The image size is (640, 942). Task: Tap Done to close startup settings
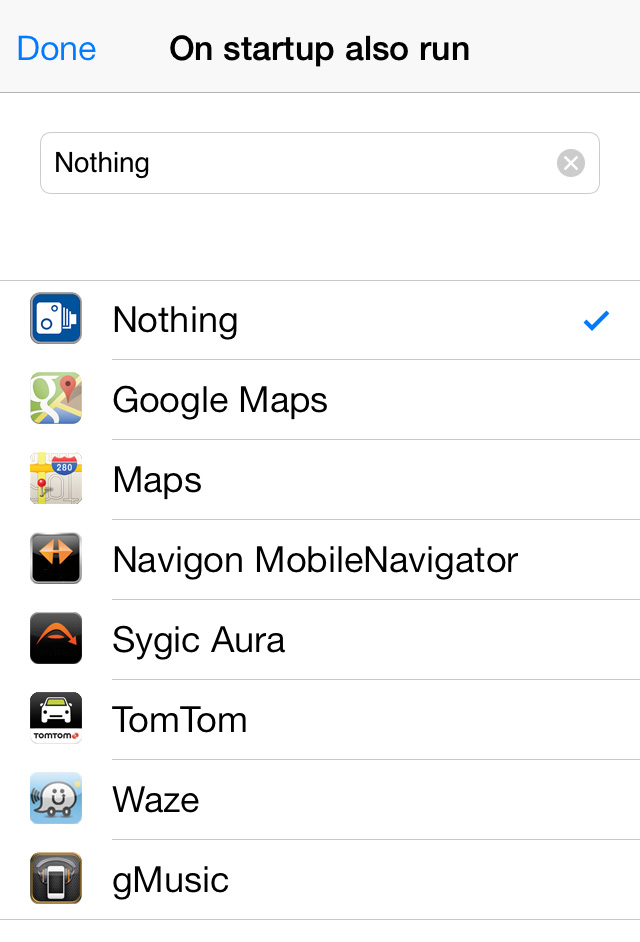click(x=56, y=48)
